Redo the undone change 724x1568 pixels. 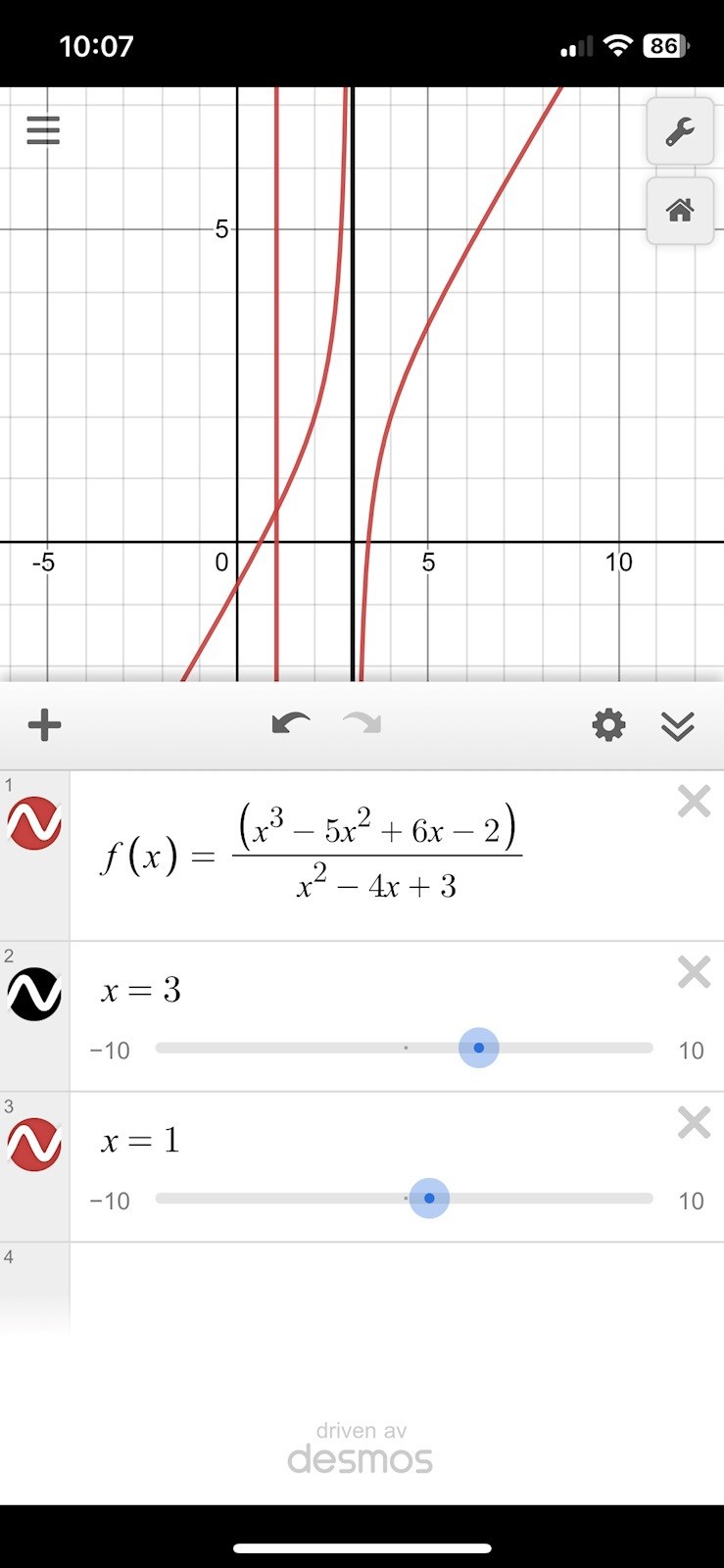362,724
